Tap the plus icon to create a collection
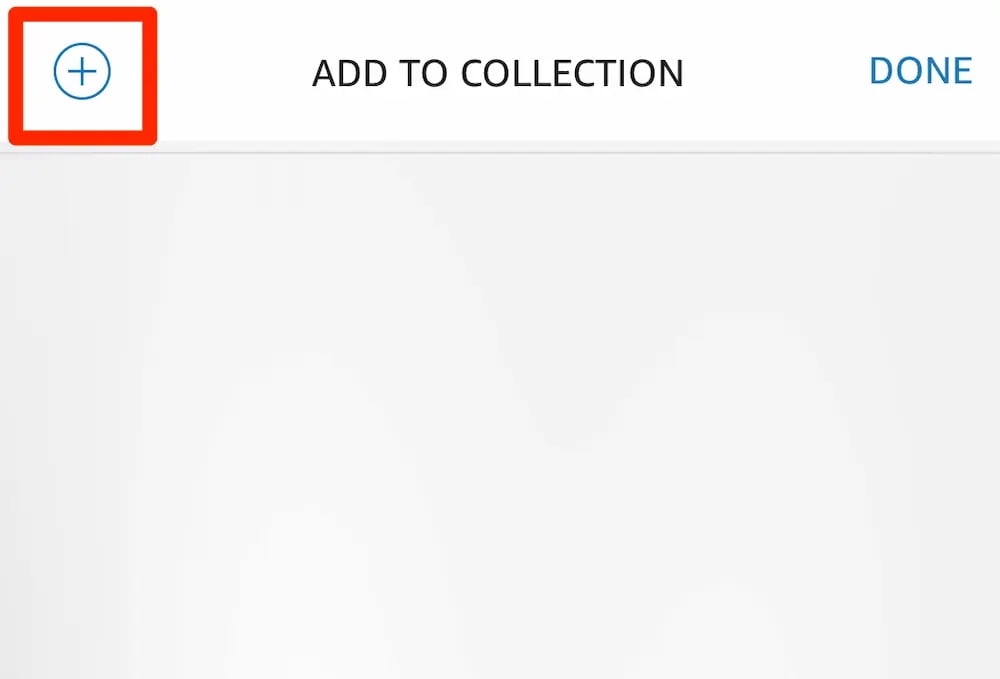Screen dimensions: 1000x679 point(82,72)
